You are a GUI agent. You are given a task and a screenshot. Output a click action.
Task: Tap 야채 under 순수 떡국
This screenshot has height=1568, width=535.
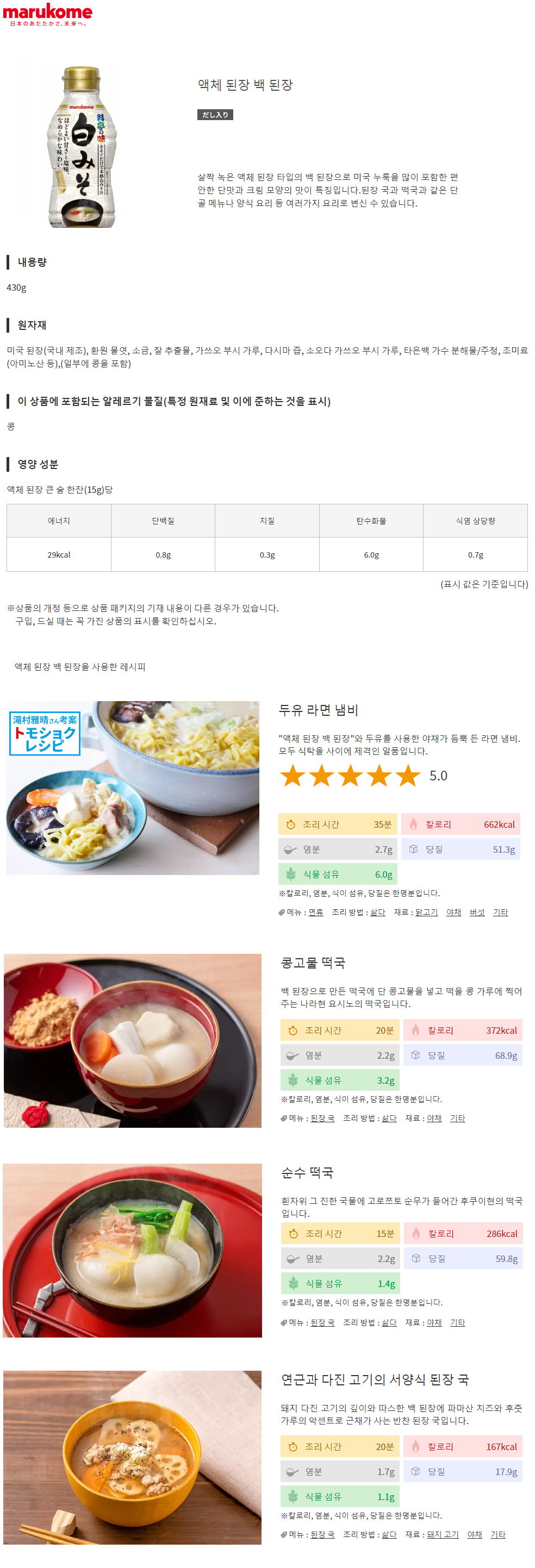[x=434, y=1323]
